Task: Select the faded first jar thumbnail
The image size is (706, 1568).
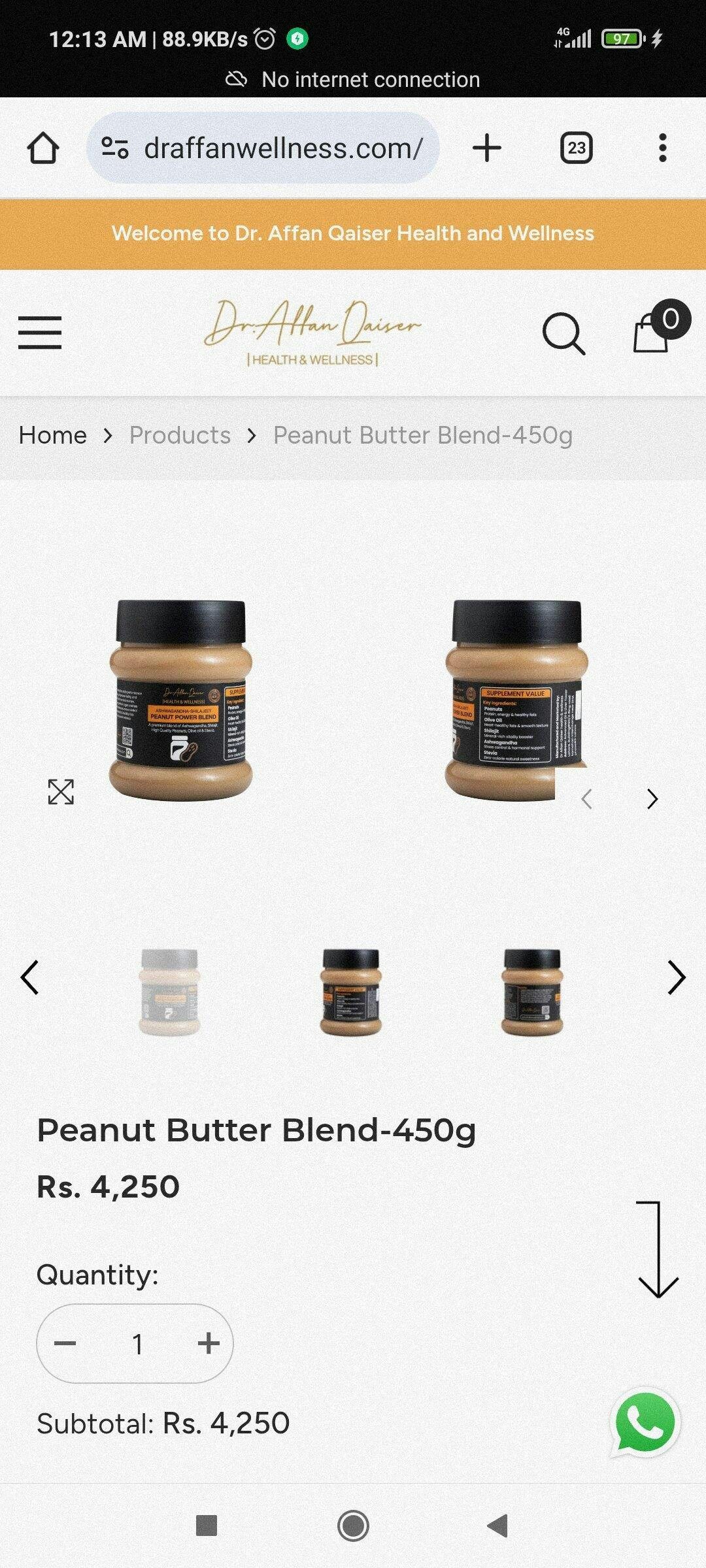Action: point(169,992)
